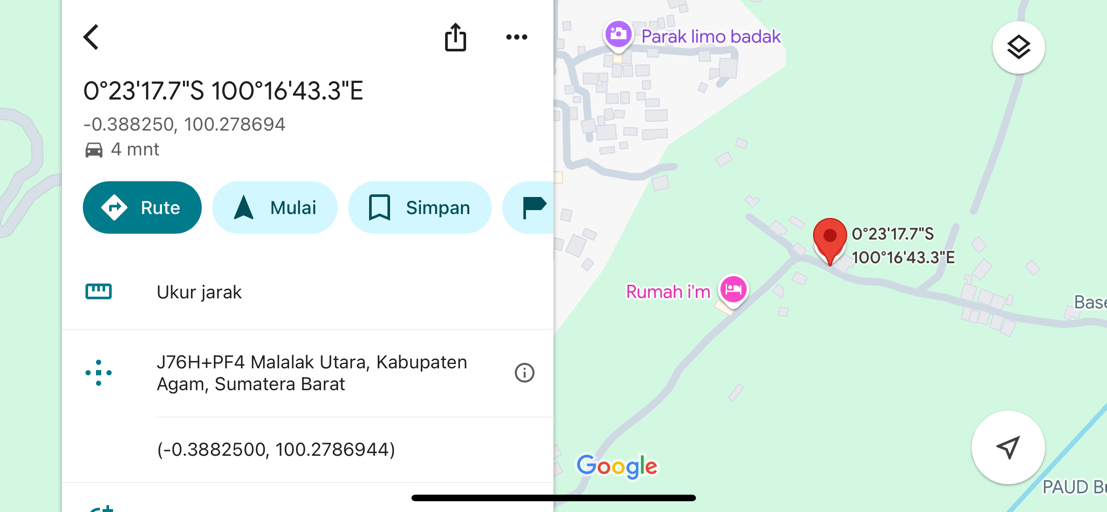
Task: Tap the coordinates row (-0.3882500, 100.2786944)
Action: tap(276, 449)
